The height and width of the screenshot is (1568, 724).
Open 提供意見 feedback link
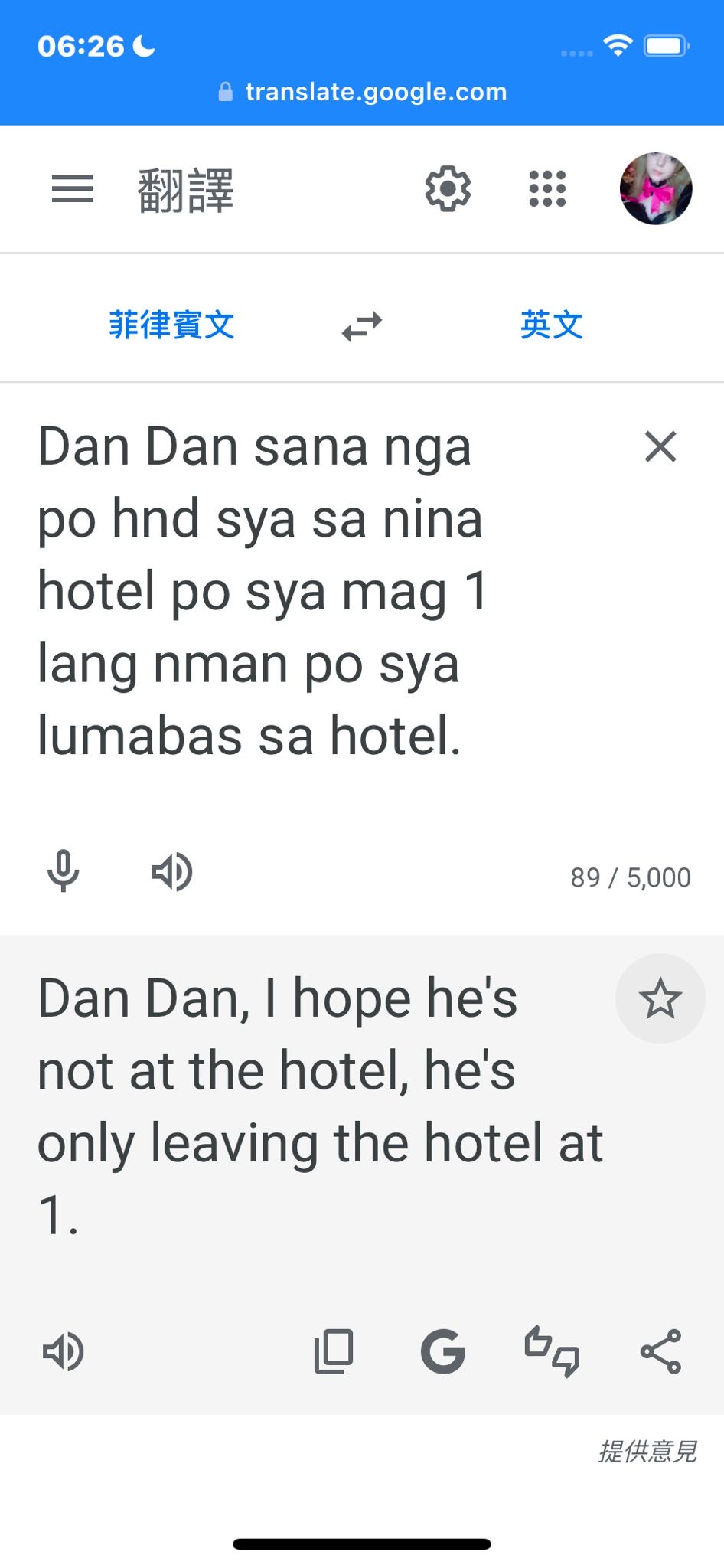(x=647, y=1452)
